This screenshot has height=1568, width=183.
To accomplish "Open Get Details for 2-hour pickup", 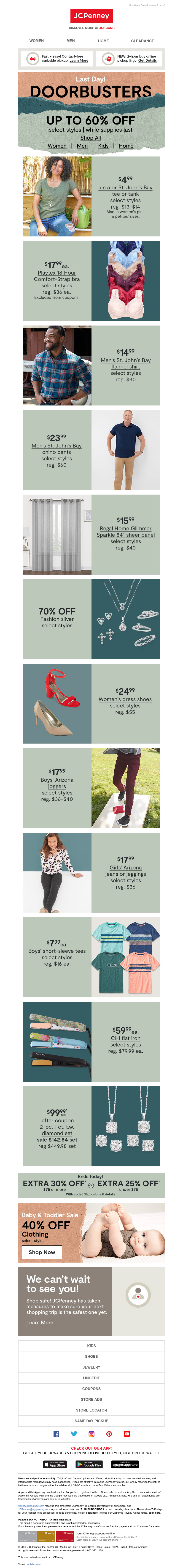I will point(147,61).
